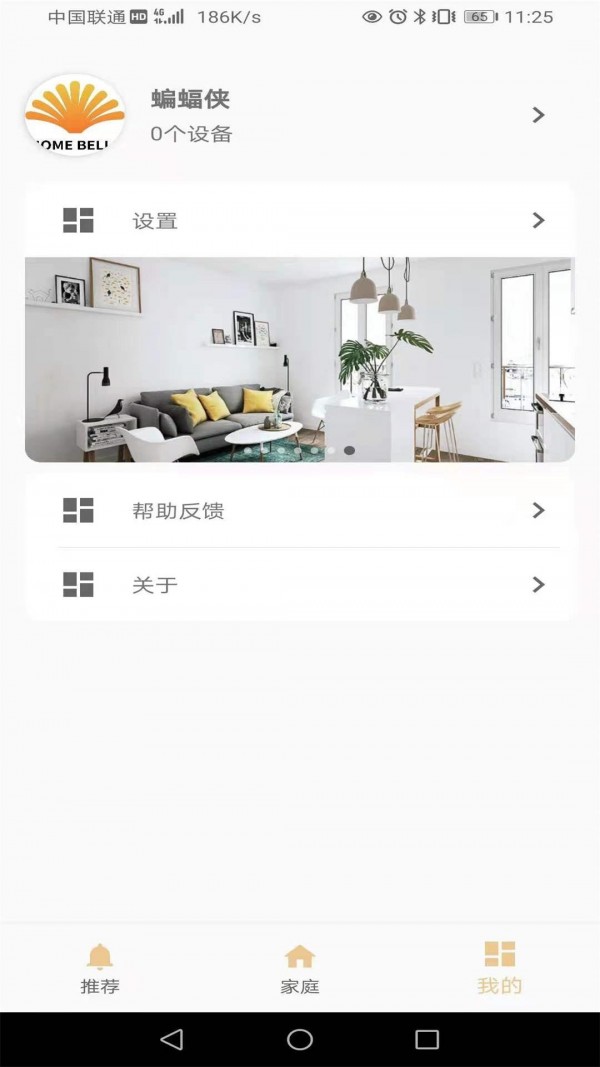
Task: Open the living room banner image
Action: (x=300, y=360)
